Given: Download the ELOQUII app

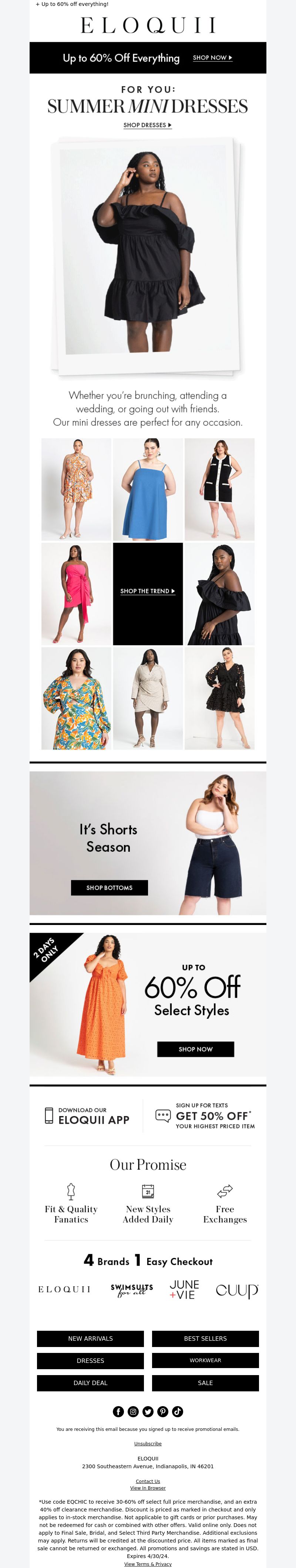Looking at the screenshot, I should (x=87, y=1116).
